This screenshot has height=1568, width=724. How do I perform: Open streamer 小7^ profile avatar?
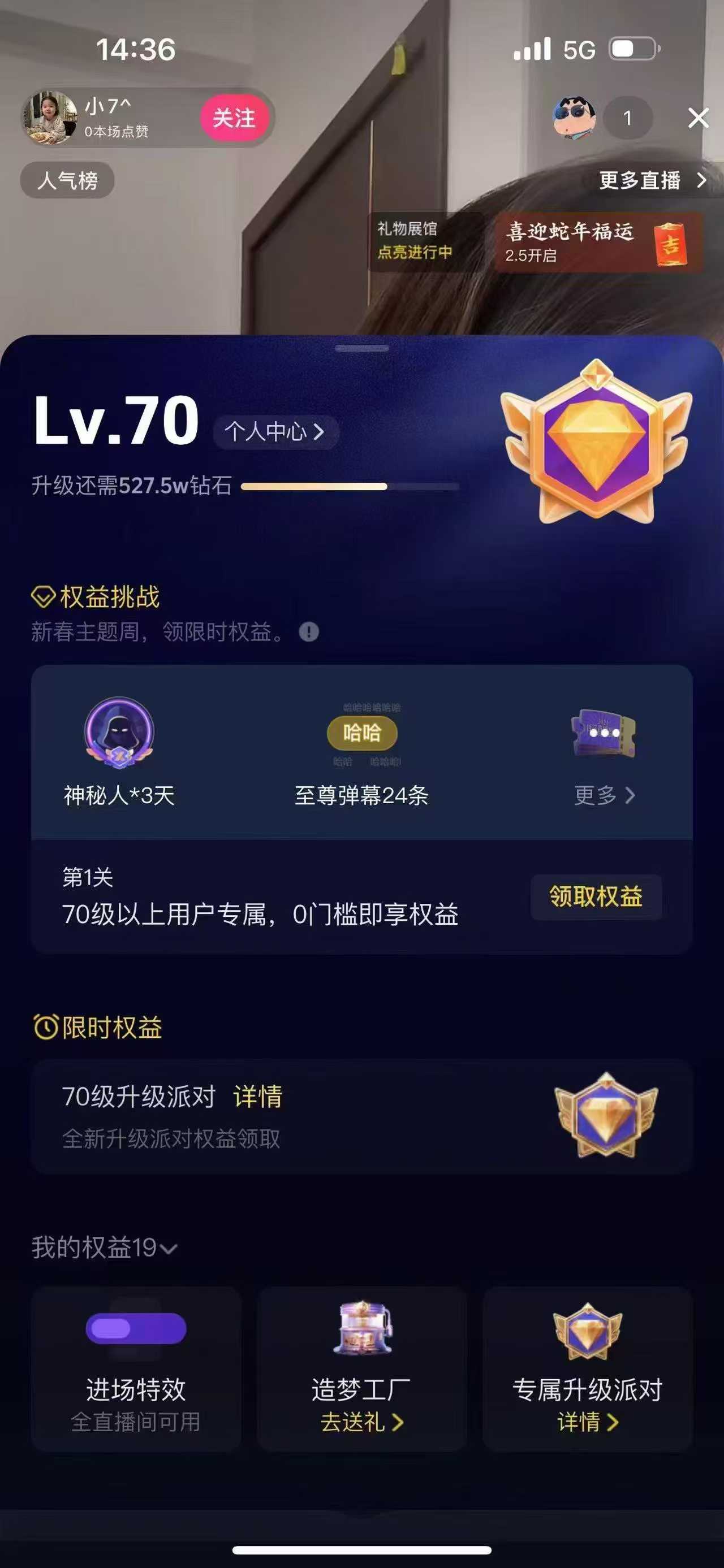click(x=50, y=118)
